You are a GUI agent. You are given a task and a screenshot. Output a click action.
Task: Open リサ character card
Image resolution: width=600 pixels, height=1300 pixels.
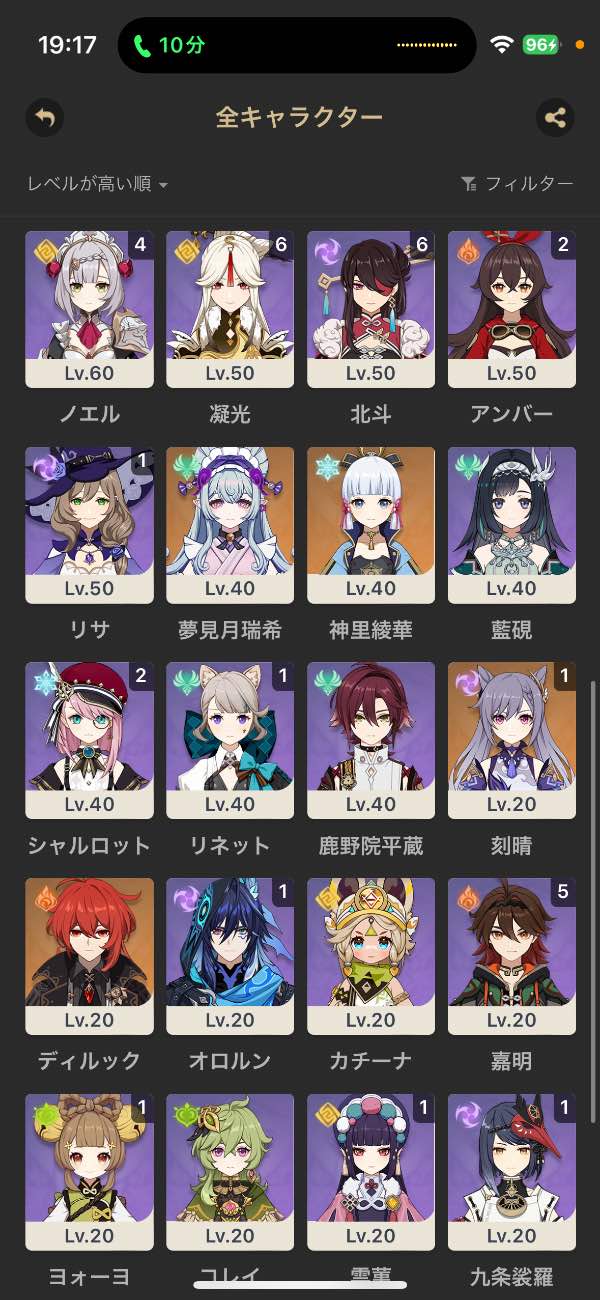[89, 525]
